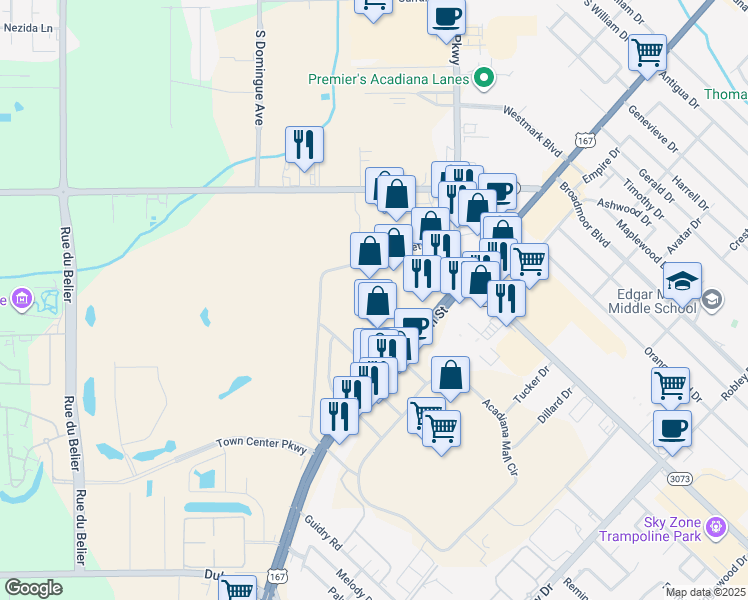Image resolution: width=748 pixels, height=600 pixels.
Task: Open the coffee marker at the top of the map
Action: (446, 17)
